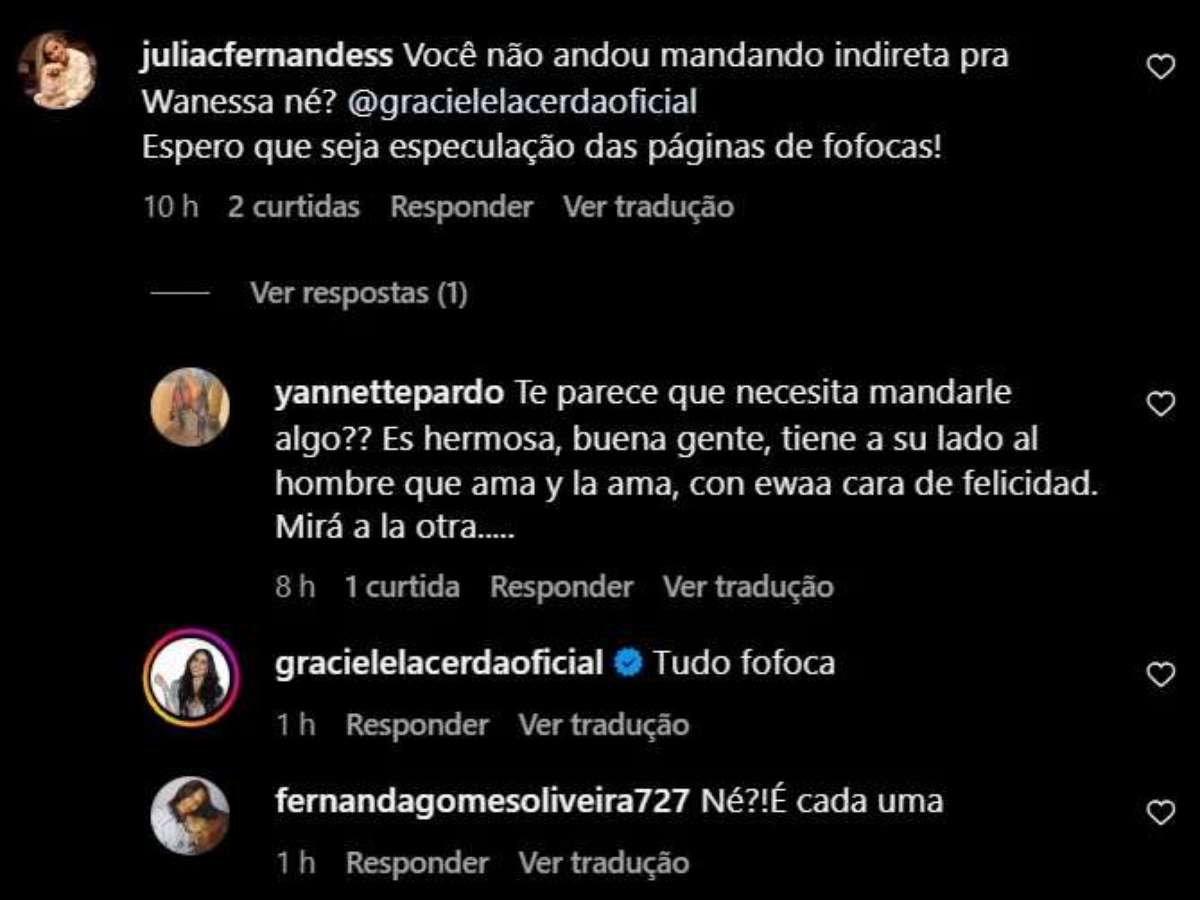View translation of juliacfernandess's comment
This screenshot has height=900, width=1200.
tap(648, 207)
